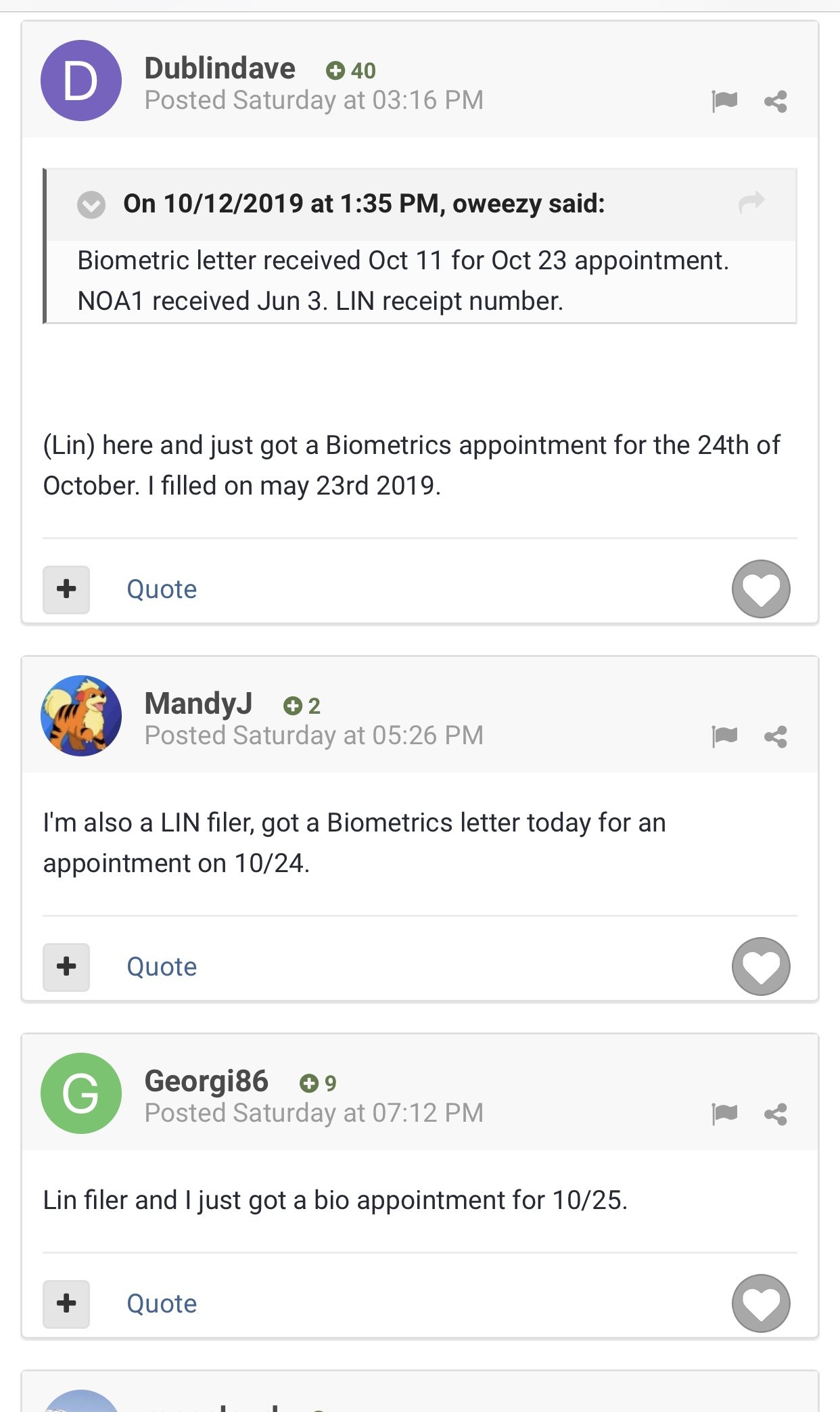Like MandyJ's post with the heart
Screen dimensions: 840x1412
pyautogui.click(x=761, y=966)
